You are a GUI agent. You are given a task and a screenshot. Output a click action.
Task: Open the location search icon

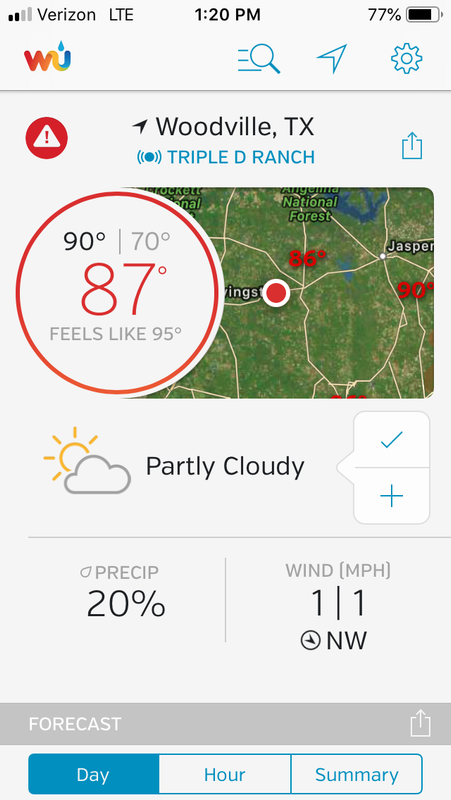coord(259,59)
